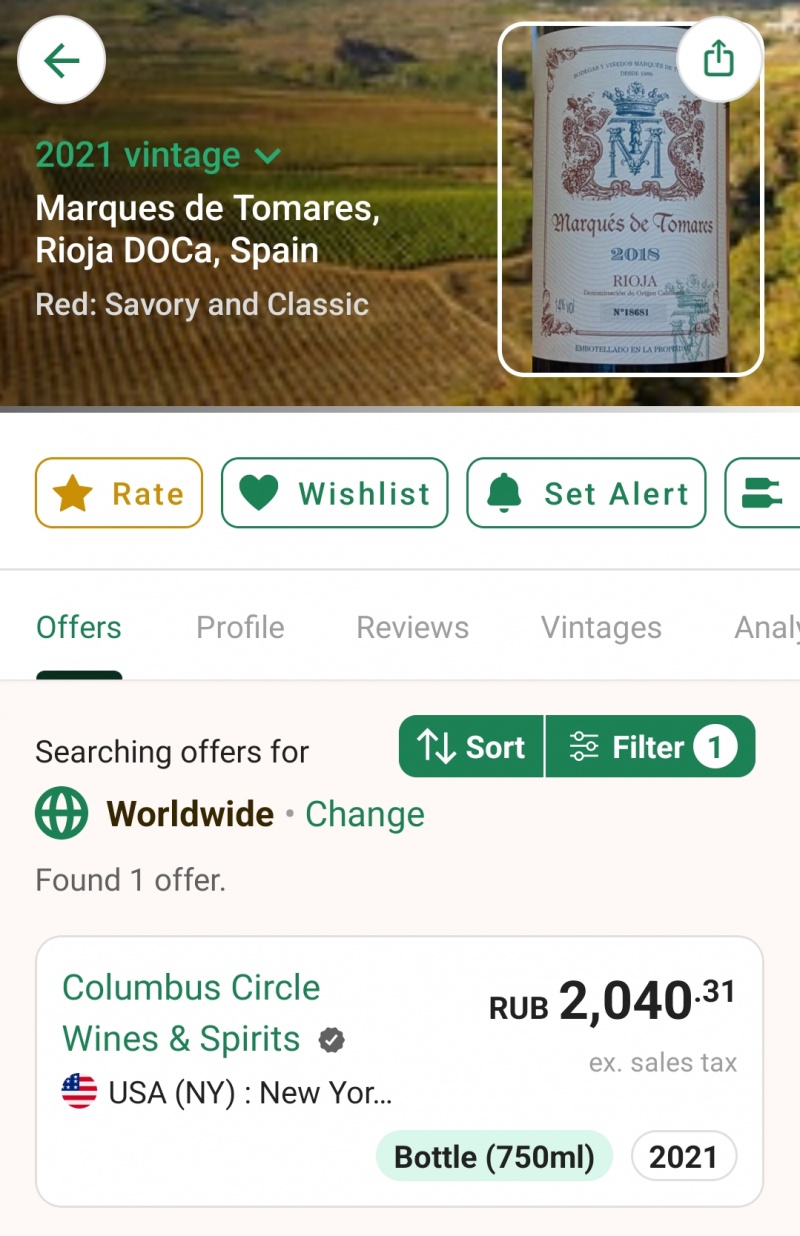Rate this wine

119,493
